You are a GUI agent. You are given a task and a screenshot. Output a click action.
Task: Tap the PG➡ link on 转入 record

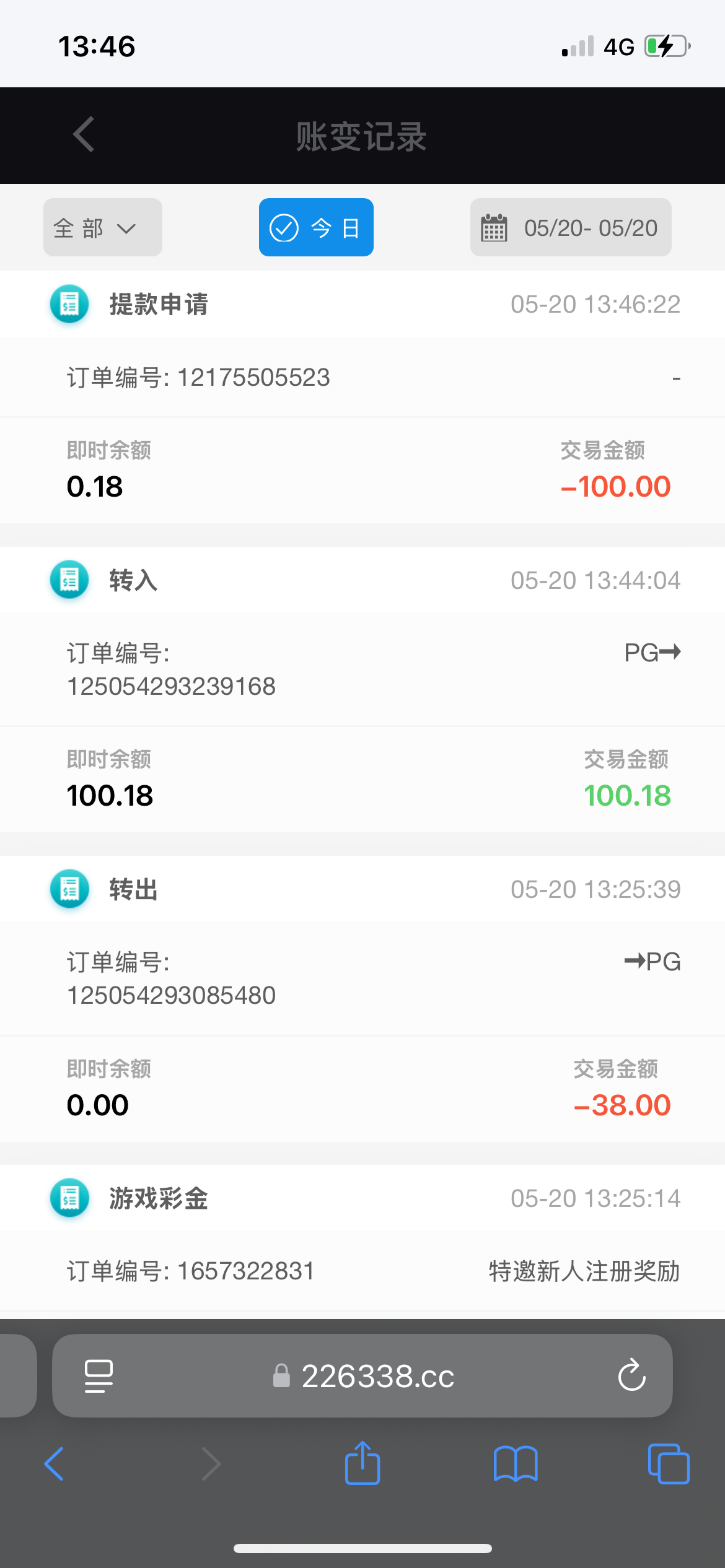652,652
